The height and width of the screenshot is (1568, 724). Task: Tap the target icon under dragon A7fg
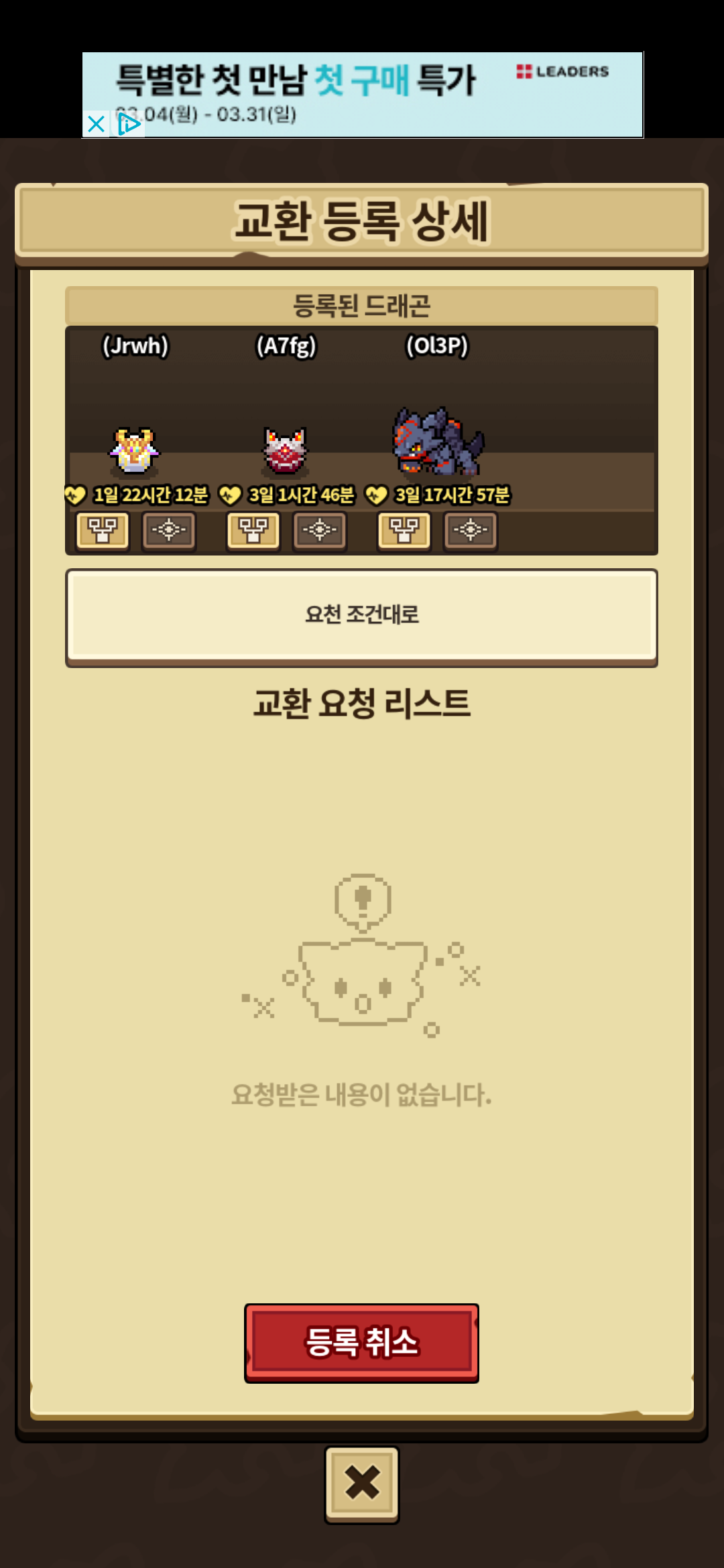(320, 531)
